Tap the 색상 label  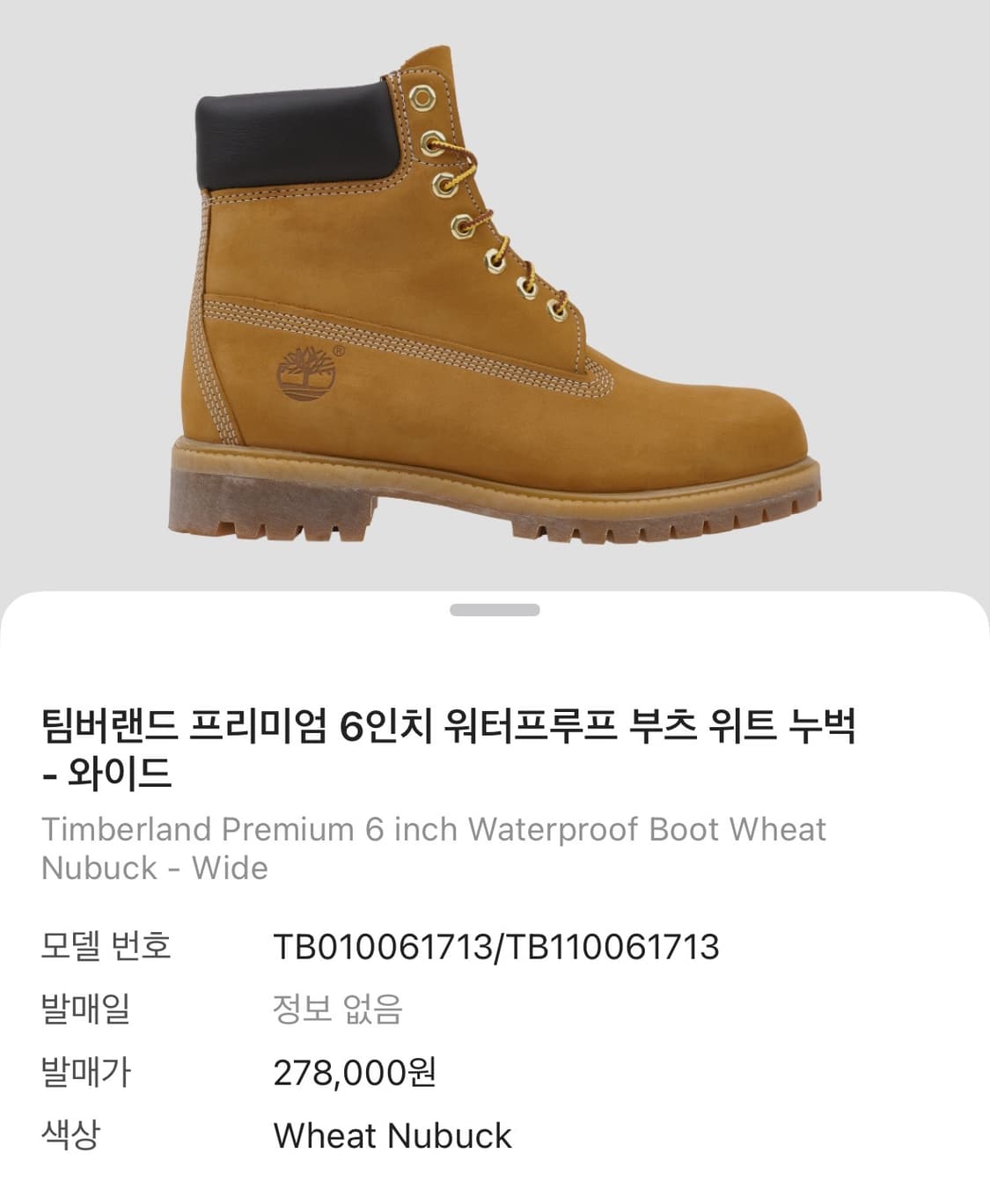click(77, 1136)
